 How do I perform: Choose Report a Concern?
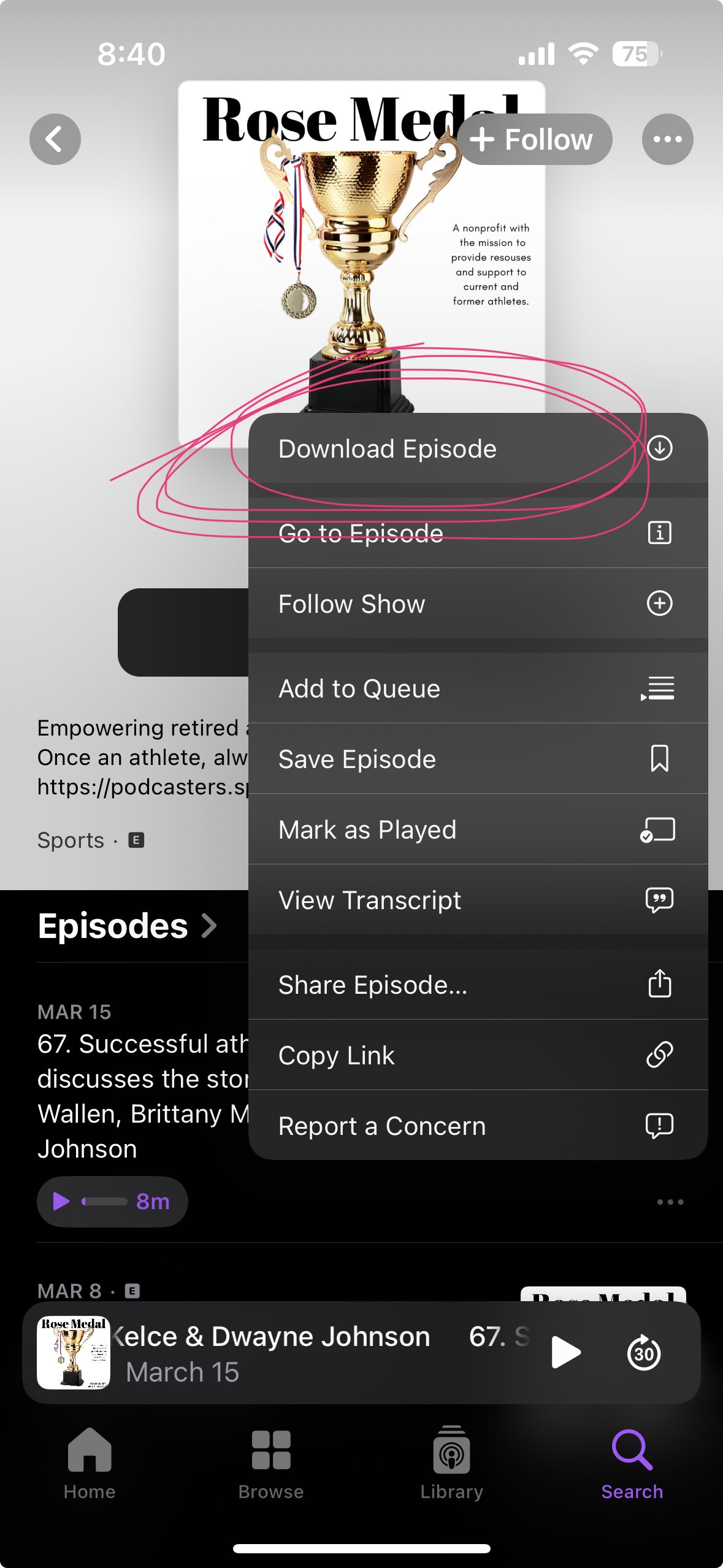point(478,1126)
